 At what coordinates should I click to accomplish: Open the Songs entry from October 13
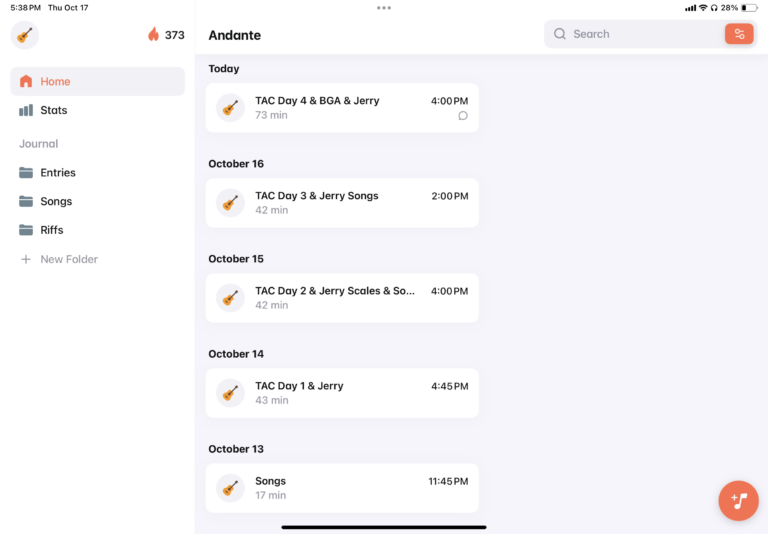click(x=342, y=488)
